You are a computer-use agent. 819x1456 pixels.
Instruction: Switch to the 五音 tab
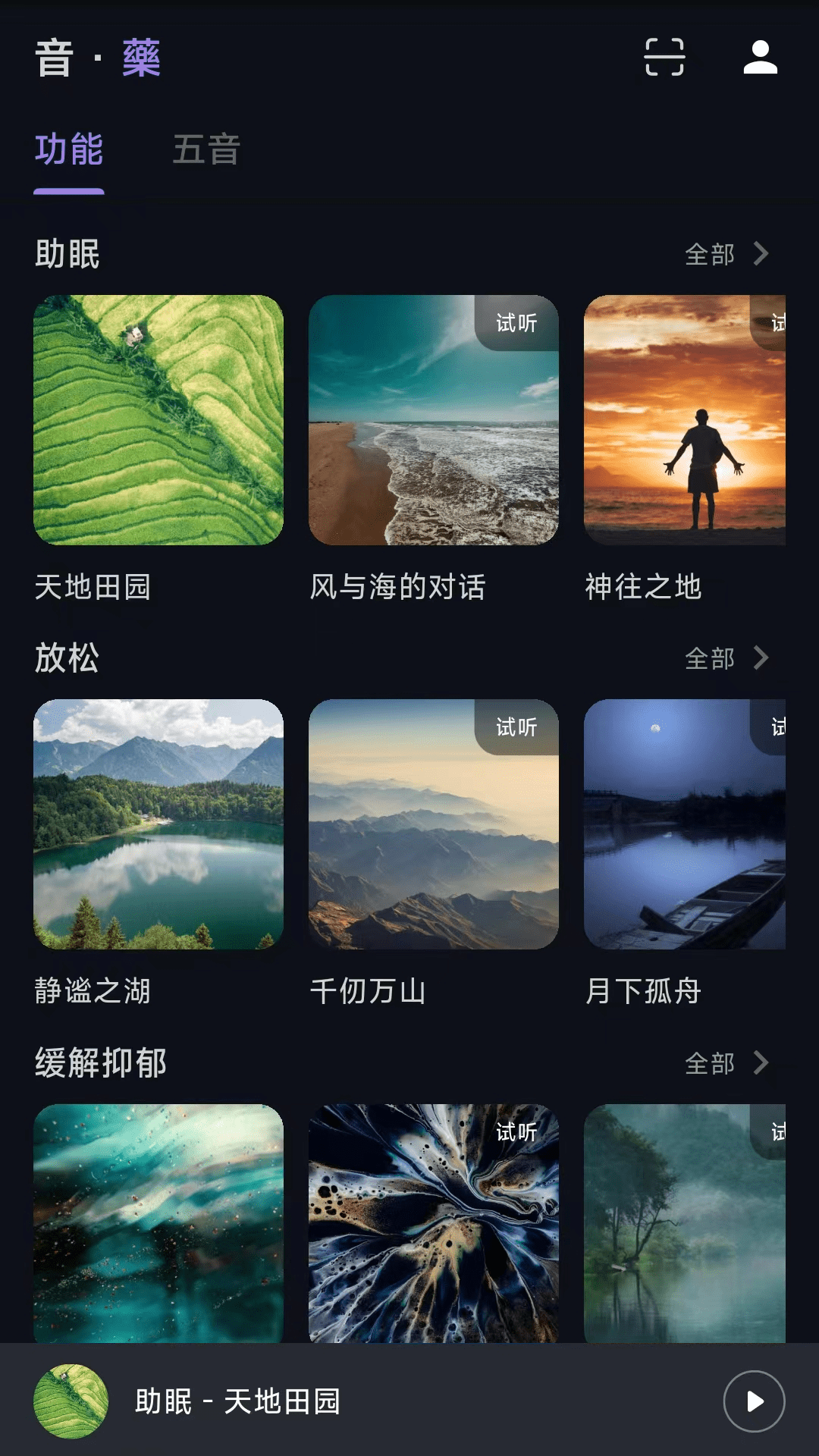(206, 151)
